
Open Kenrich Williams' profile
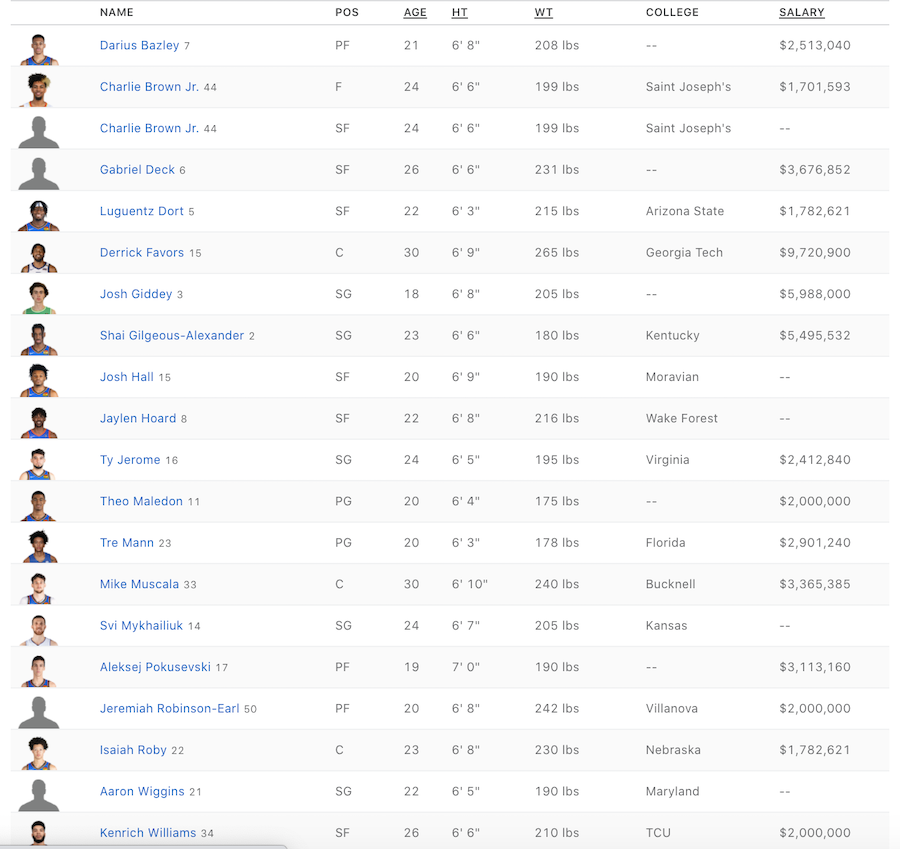[148, 832]
